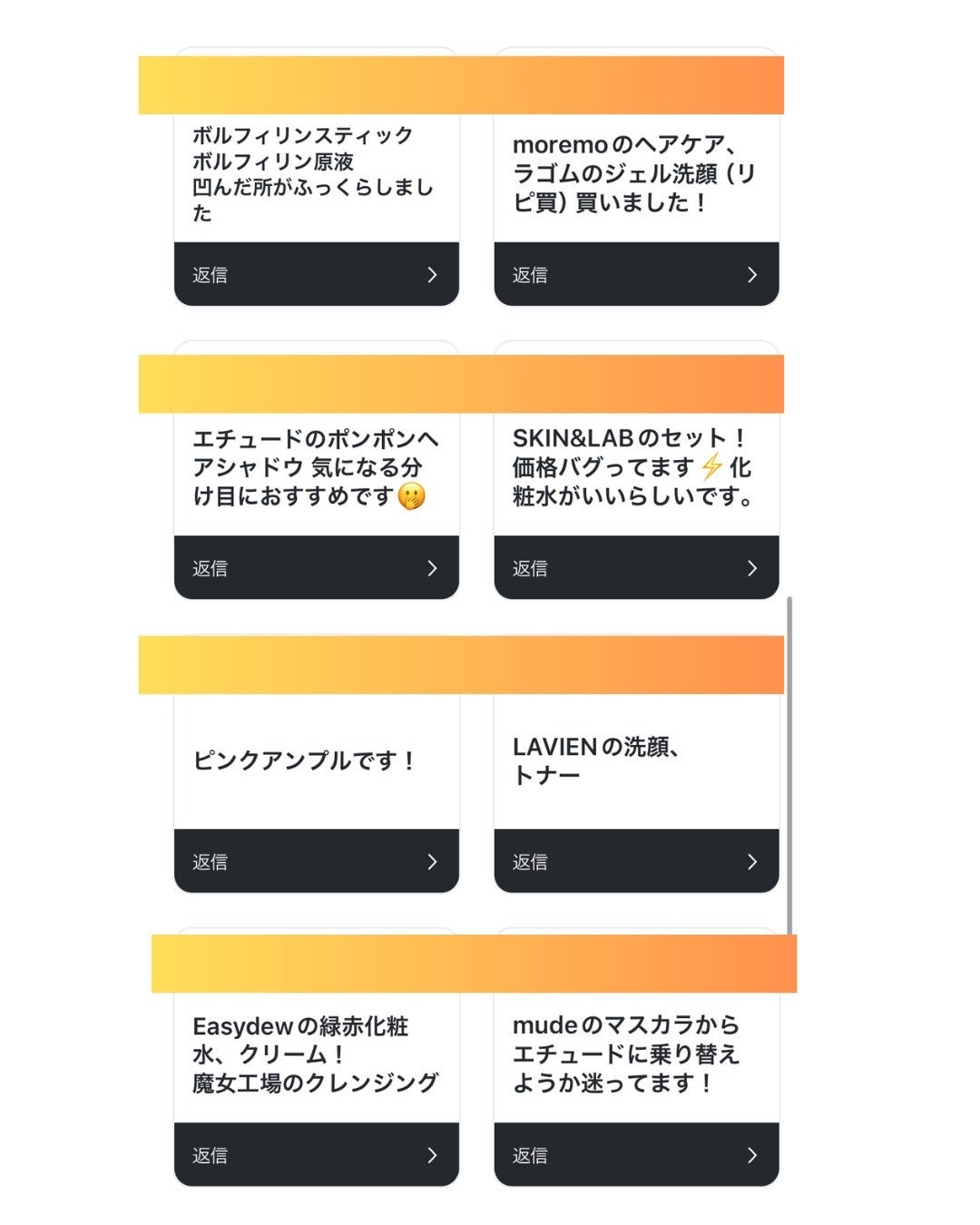Screen dimensions: 980x1225
Task: Click the chevron arrow on the SKIN&LAB set comment
Action: coord(751,568)
